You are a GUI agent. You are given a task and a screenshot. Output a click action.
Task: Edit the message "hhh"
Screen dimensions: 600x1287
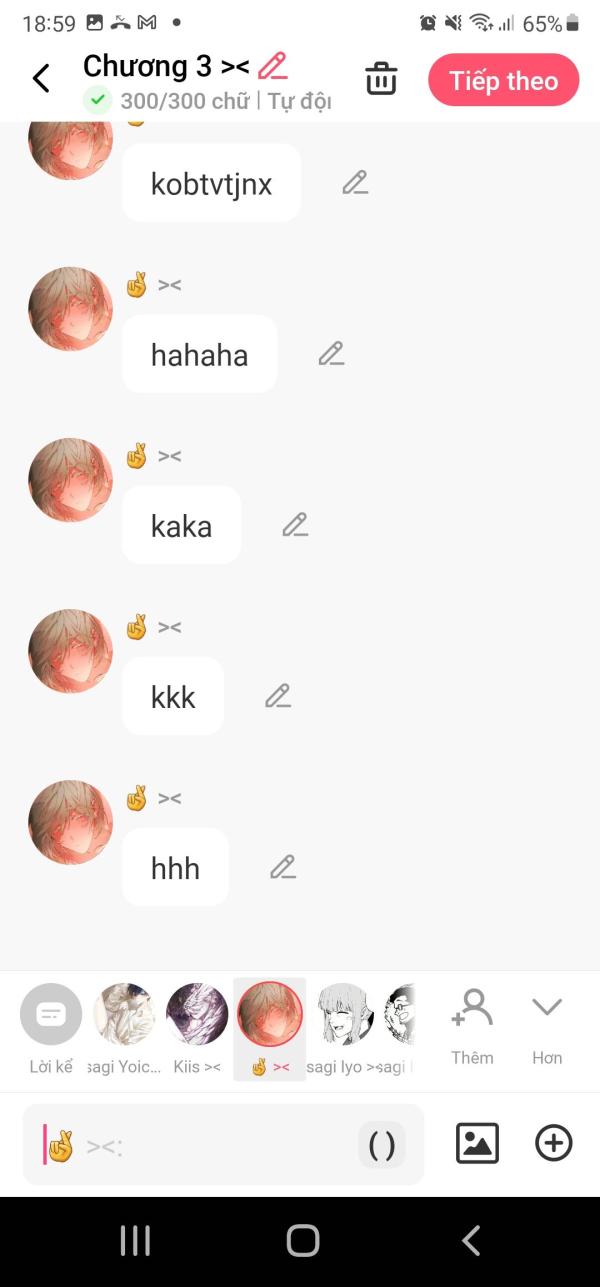click(283, 867)
